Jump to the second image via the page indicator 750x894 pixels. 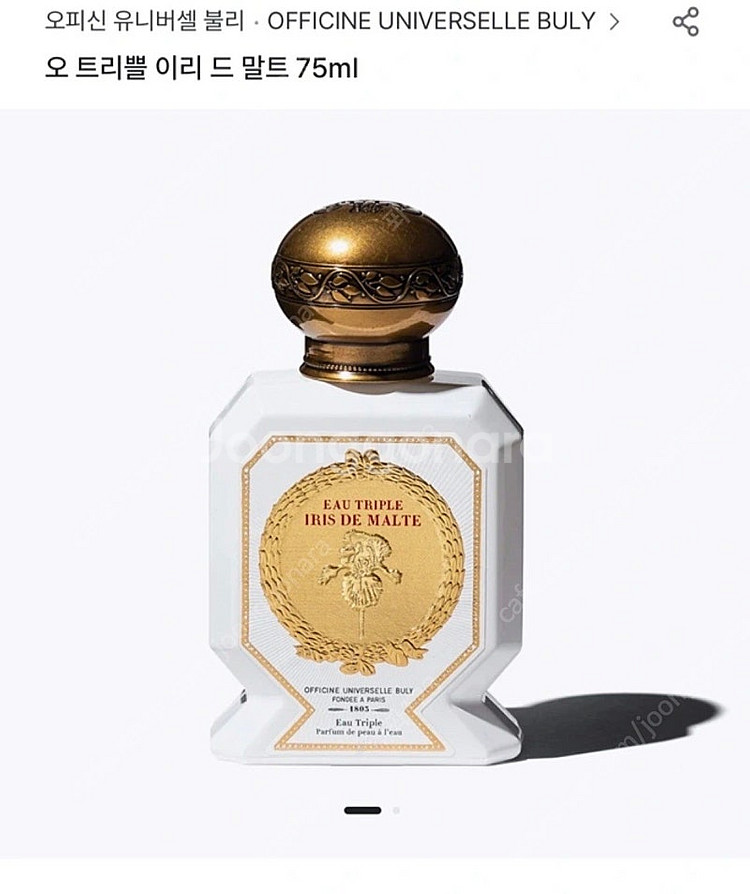coord(396,809)
